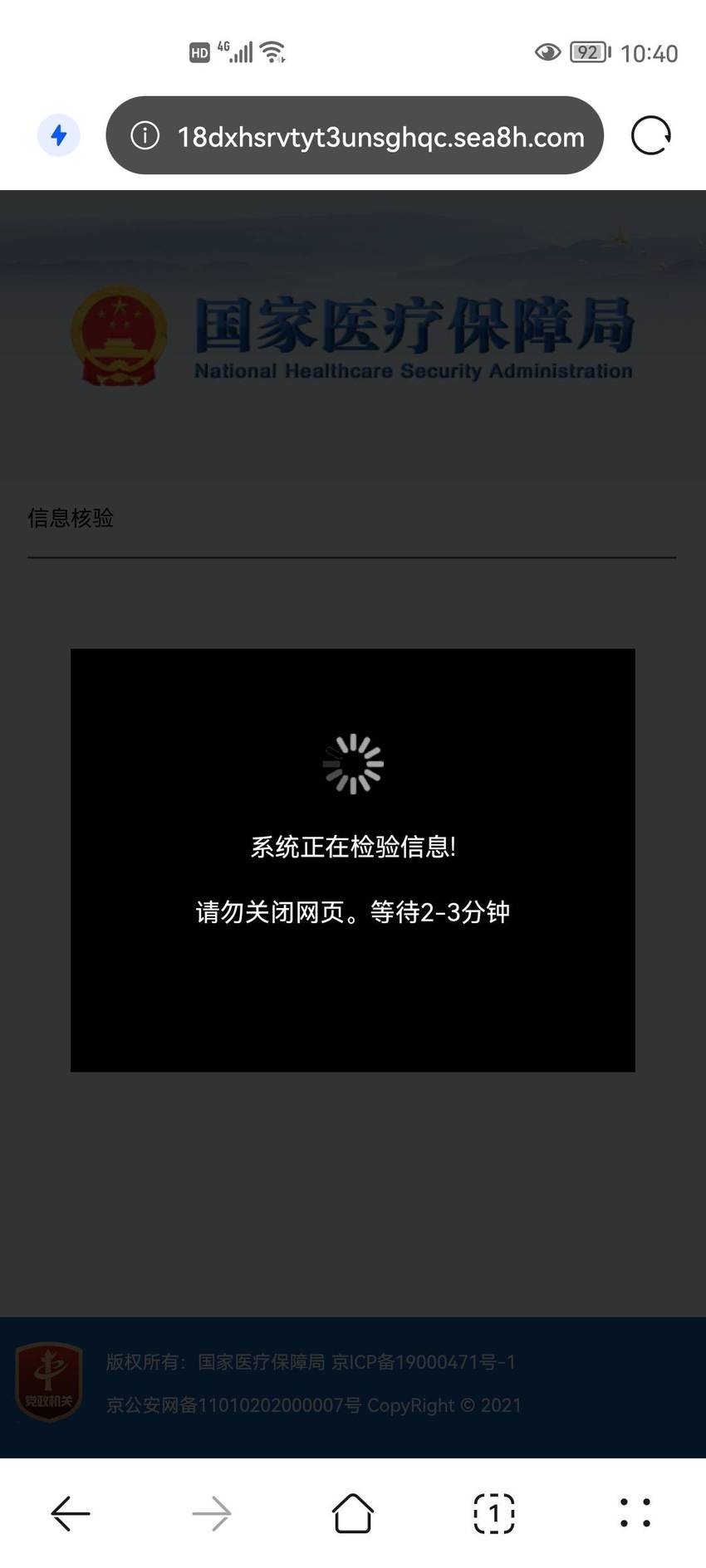Open the browser home page
This screenshot has width=706, height=1568.
click(353, 1512)
